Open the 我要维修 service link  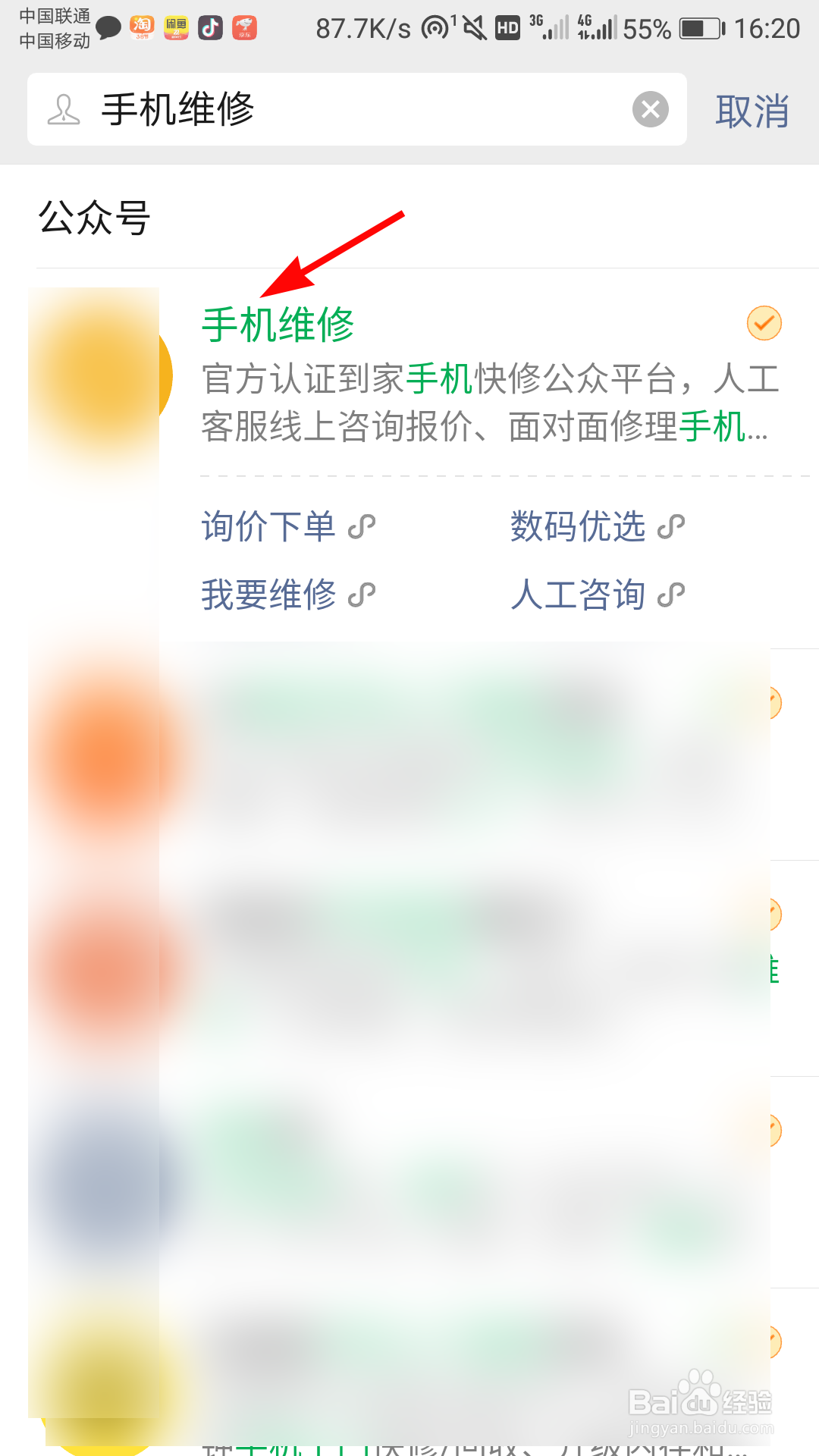tap(268, 595)
